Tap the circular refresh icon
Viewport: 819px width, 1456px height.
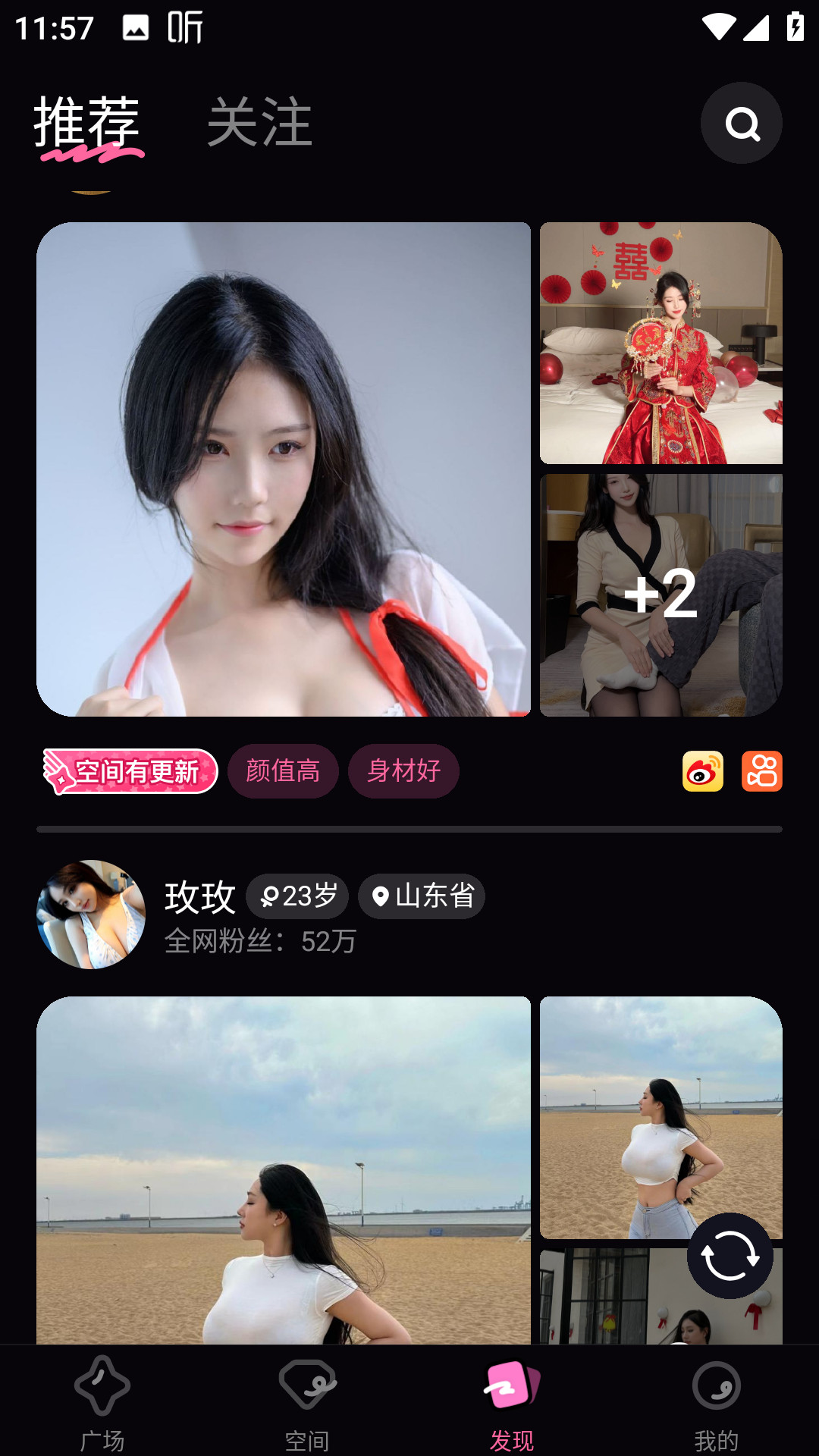(730, 1255)
